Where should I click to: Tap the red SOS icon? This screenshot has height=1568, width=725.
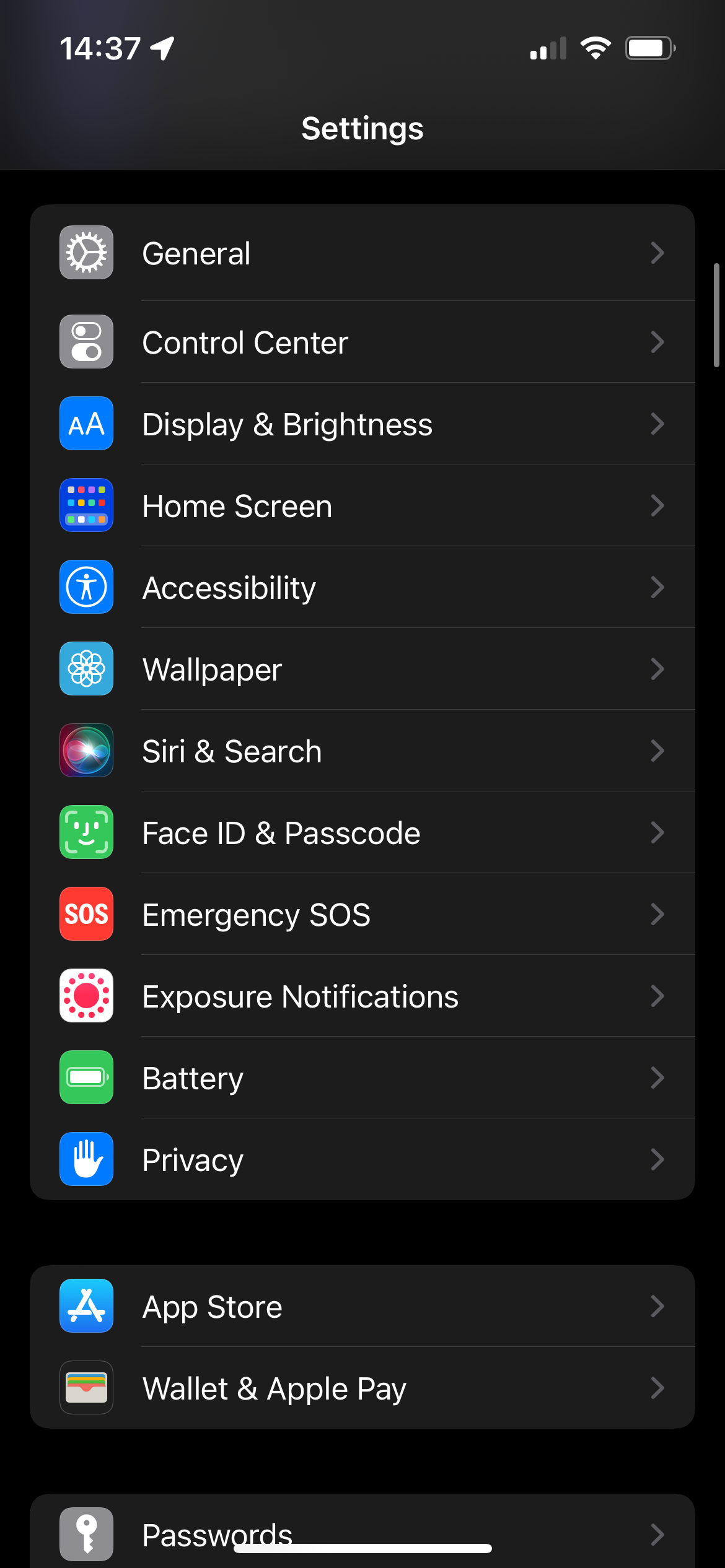86,914
